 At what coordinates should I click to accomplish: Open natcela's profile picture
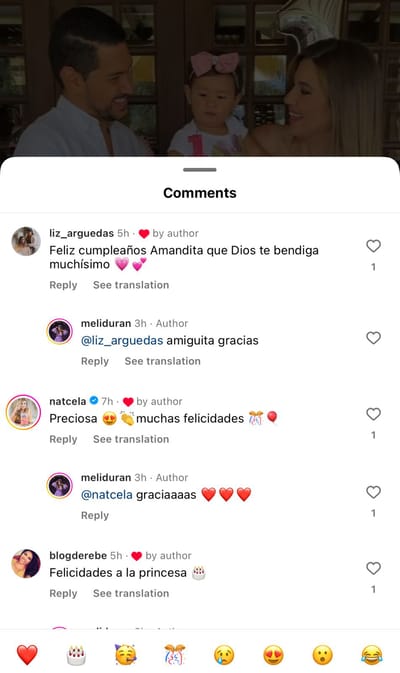point(24,412)
